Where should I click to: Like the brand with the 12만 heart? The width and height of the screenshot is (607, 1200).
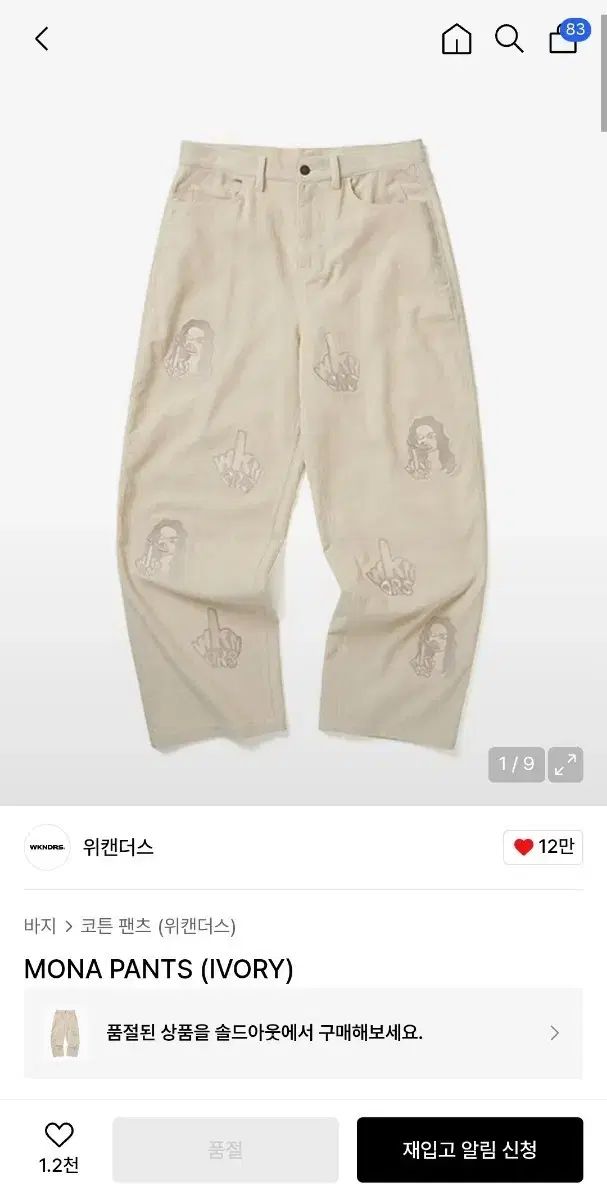tap(543, 847)
